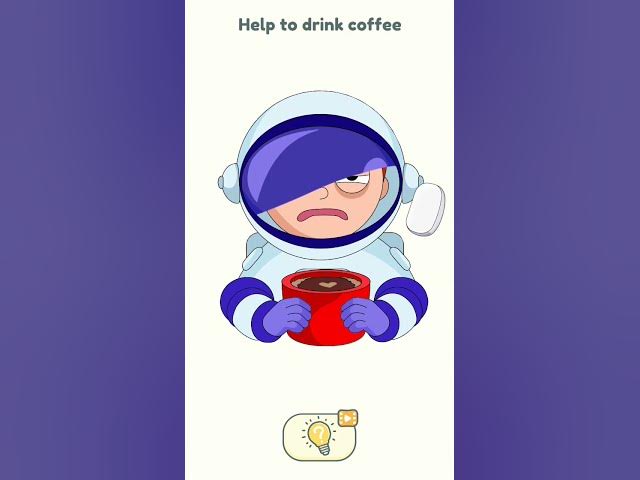This screenshot has height=480, width=640.
Task: Tap the lightbulb hint button
Action: [319, 437]
